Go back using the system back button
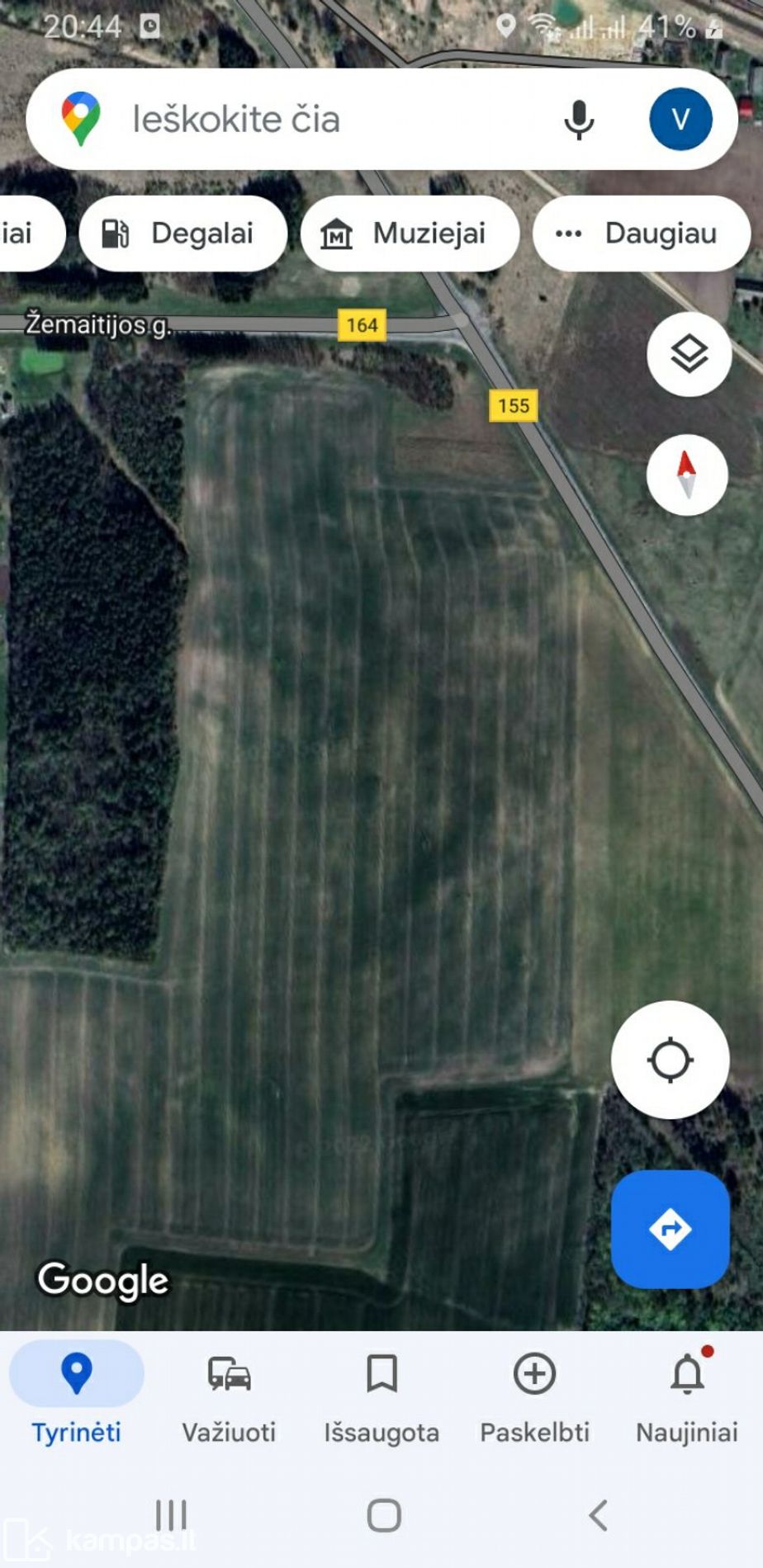This screenshot has width=763, height=1568. tap(598, 1516)
